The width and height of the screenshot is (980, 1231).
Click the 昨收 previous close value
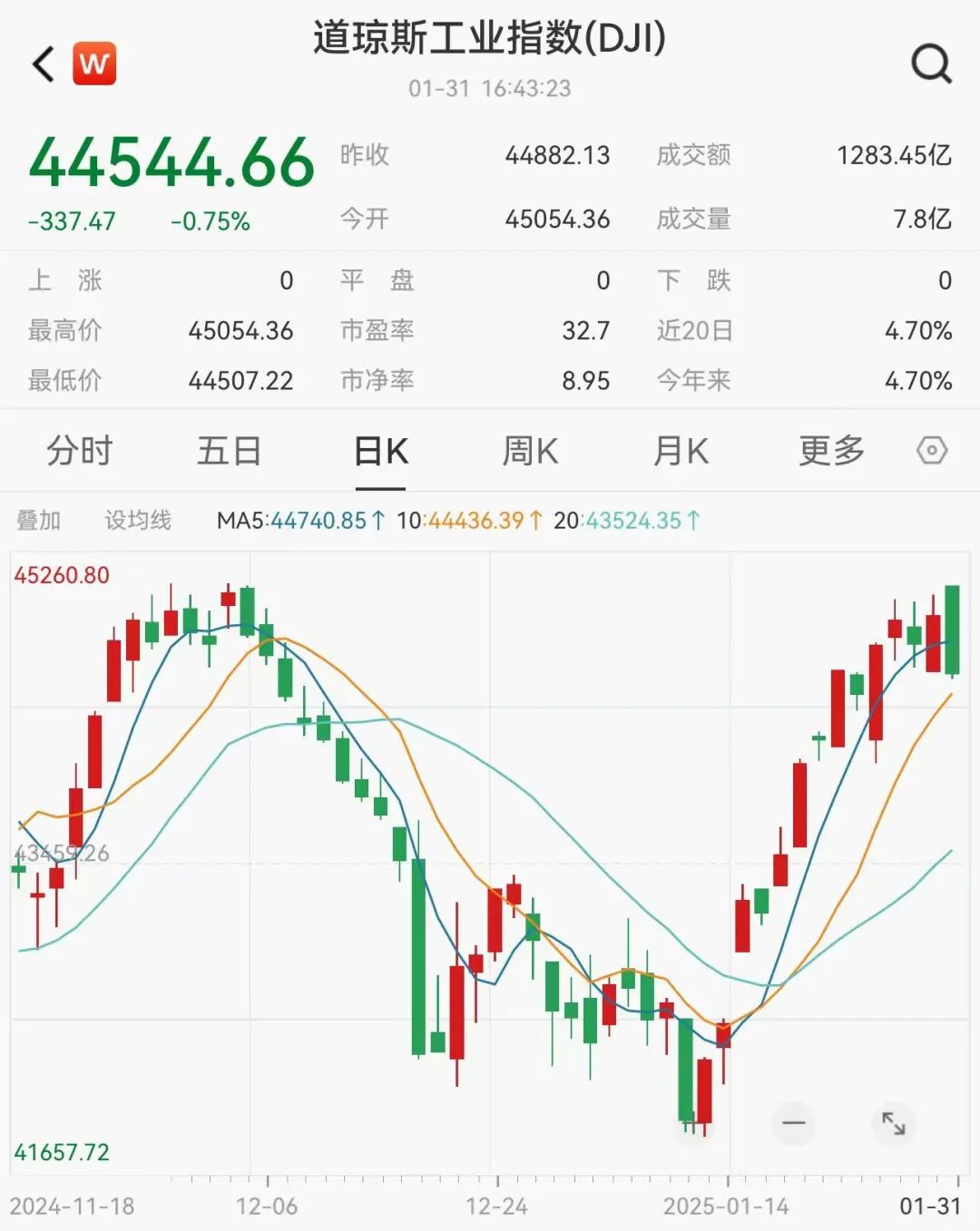click(x=558, y=155)
